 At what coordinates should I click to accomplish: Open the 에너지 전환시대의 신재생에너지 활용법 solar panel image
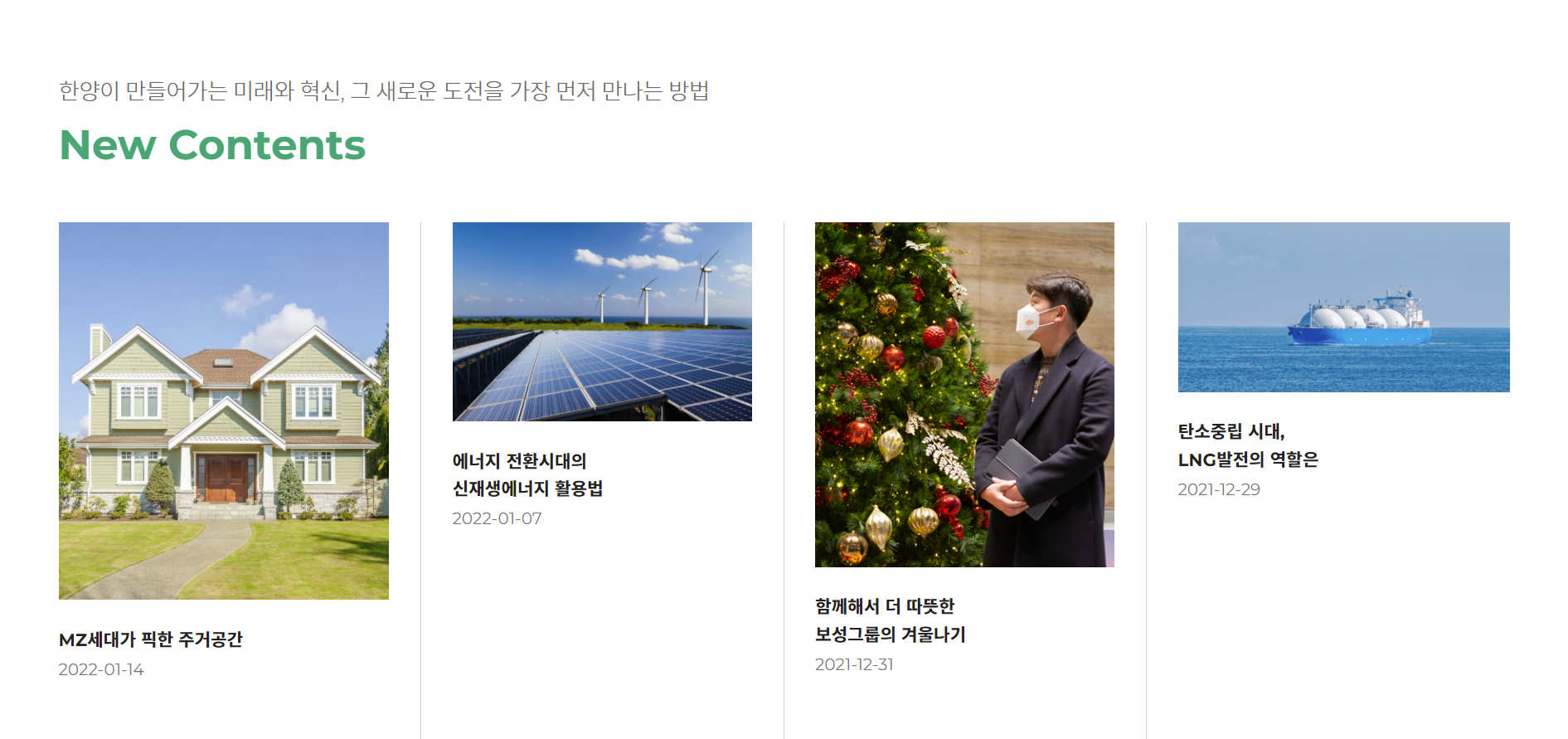[x=602, y=322]
